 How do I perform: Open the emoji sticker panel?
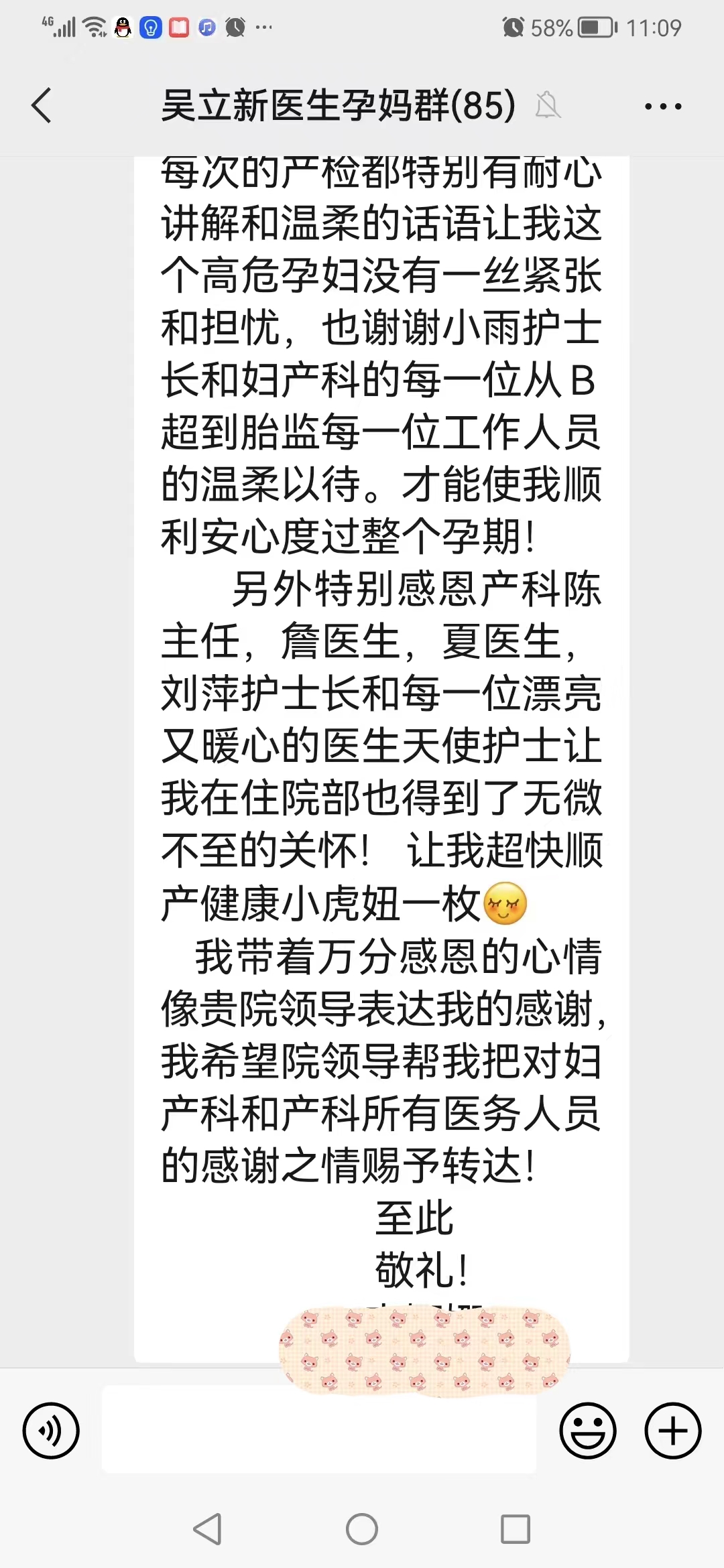[587, 1431]
